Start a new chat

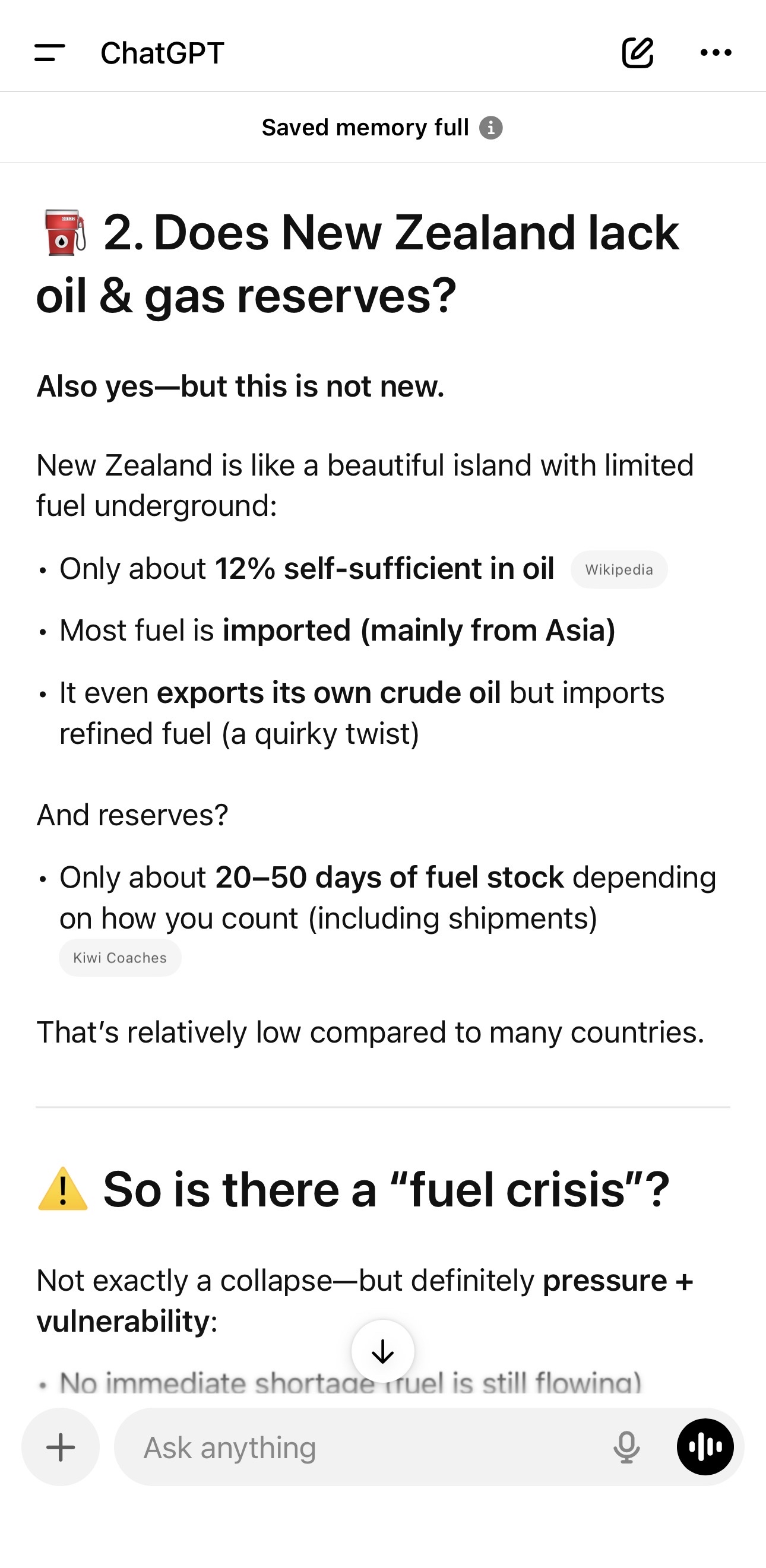tap(638, 53)
